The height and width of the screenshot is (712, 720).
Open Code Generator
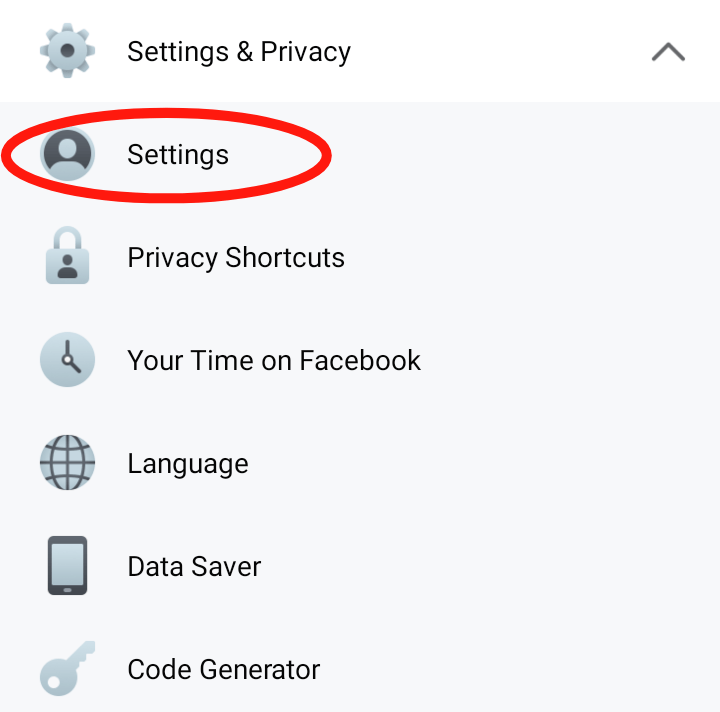coord(223,669)
